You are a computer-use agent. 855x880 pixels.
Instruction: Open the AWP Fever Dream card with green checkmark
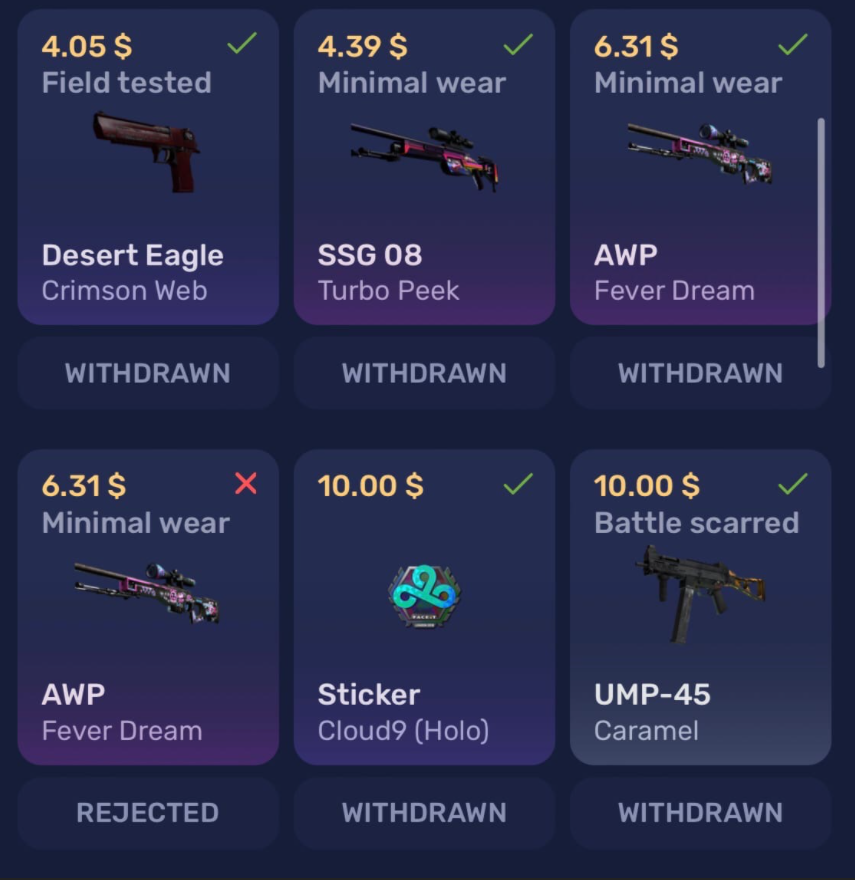tap(699, 168)
